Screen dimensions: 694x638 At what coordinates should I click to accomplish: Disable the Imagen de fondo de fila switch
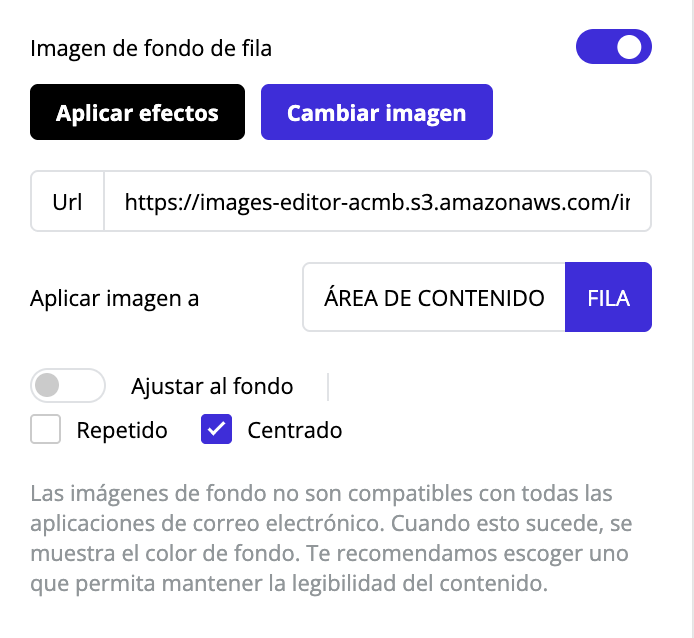pos(613,47)
